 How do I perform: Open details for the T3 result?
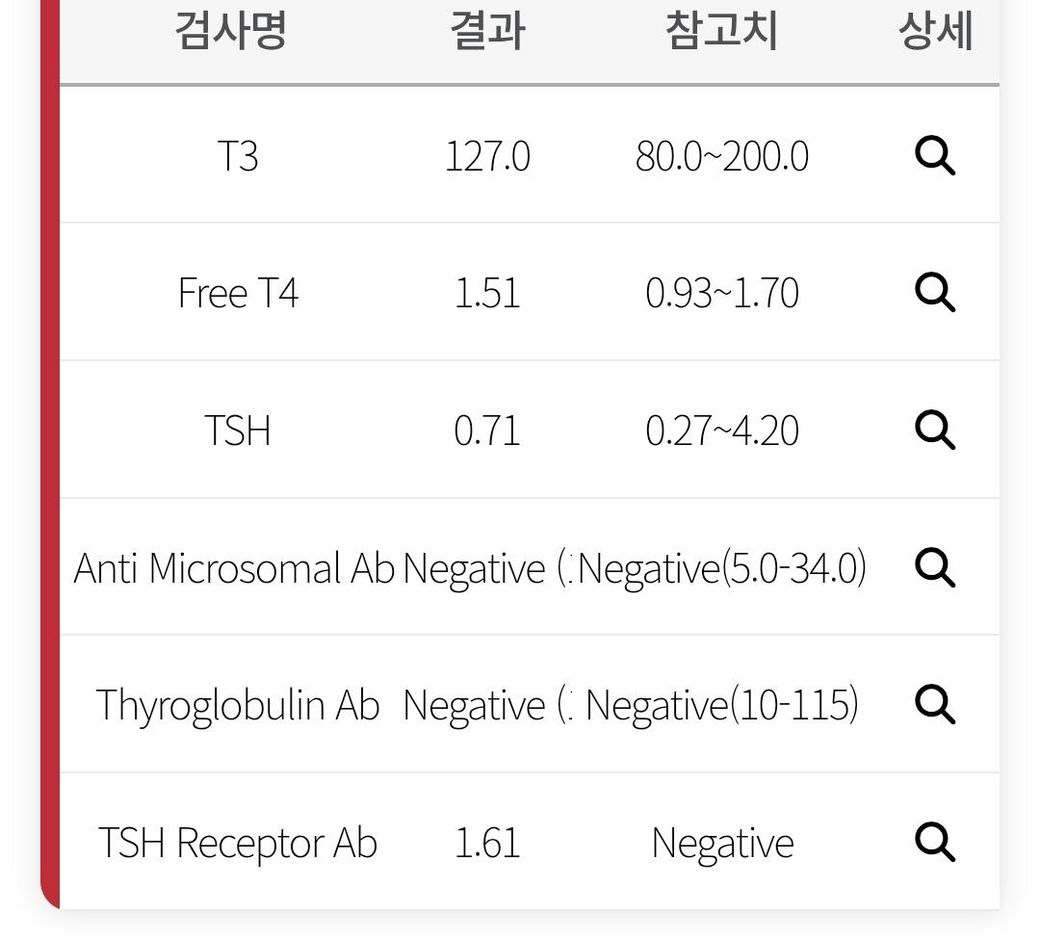tap(935, 156)
